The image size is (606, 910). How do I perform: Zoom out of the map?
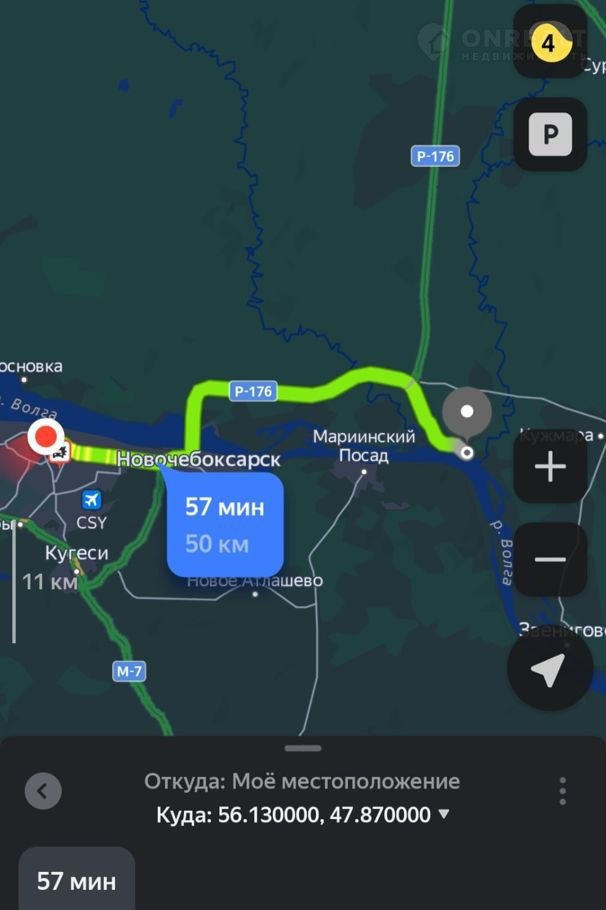(x=549, y=558)
